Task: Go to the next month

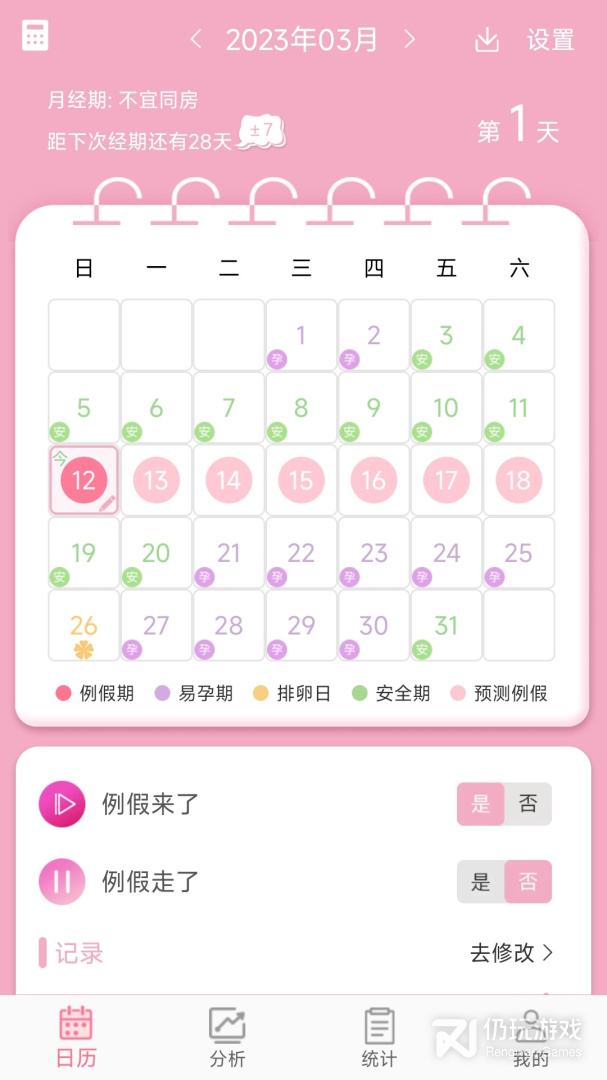Action: 409,39
